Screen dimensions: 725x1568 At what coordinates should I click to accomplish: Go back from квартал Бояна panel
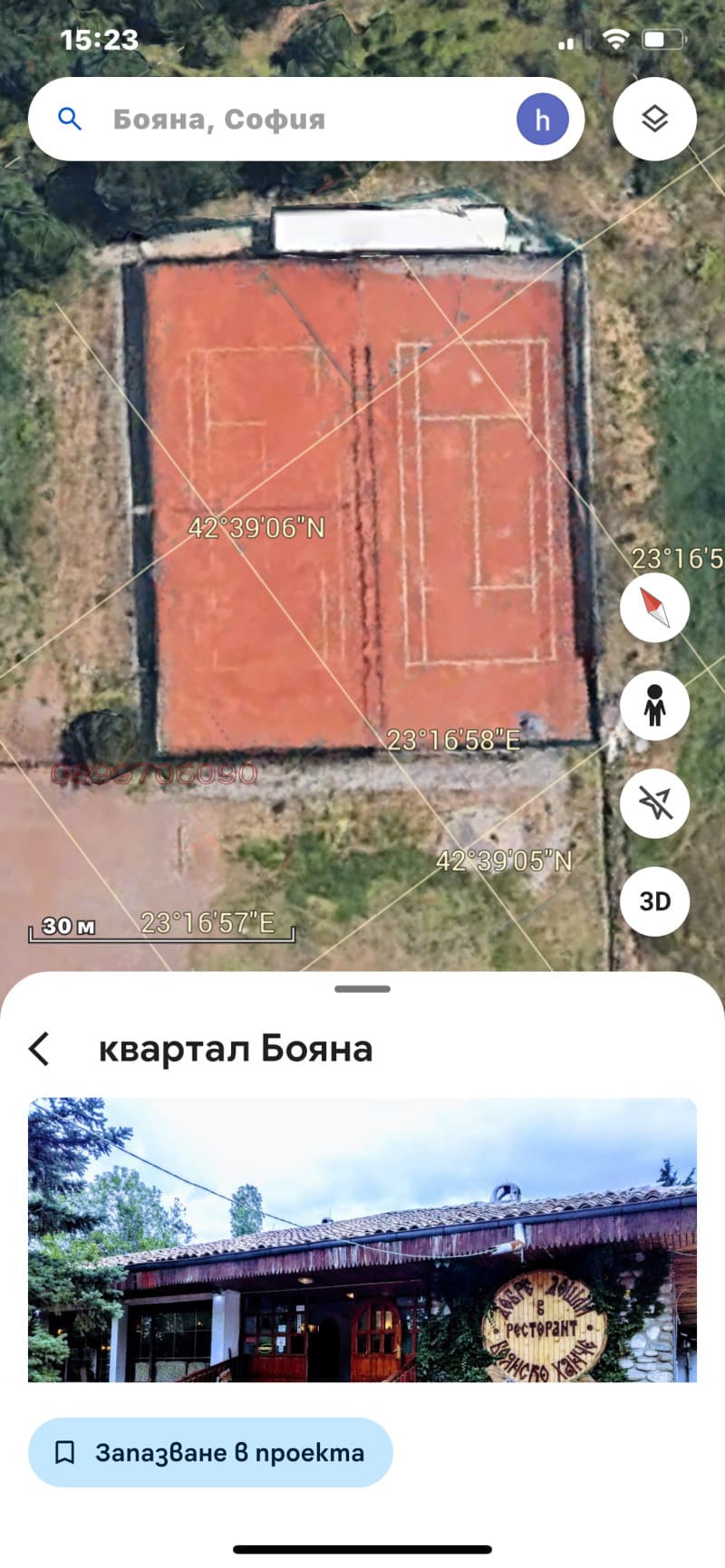[40, 1048]
